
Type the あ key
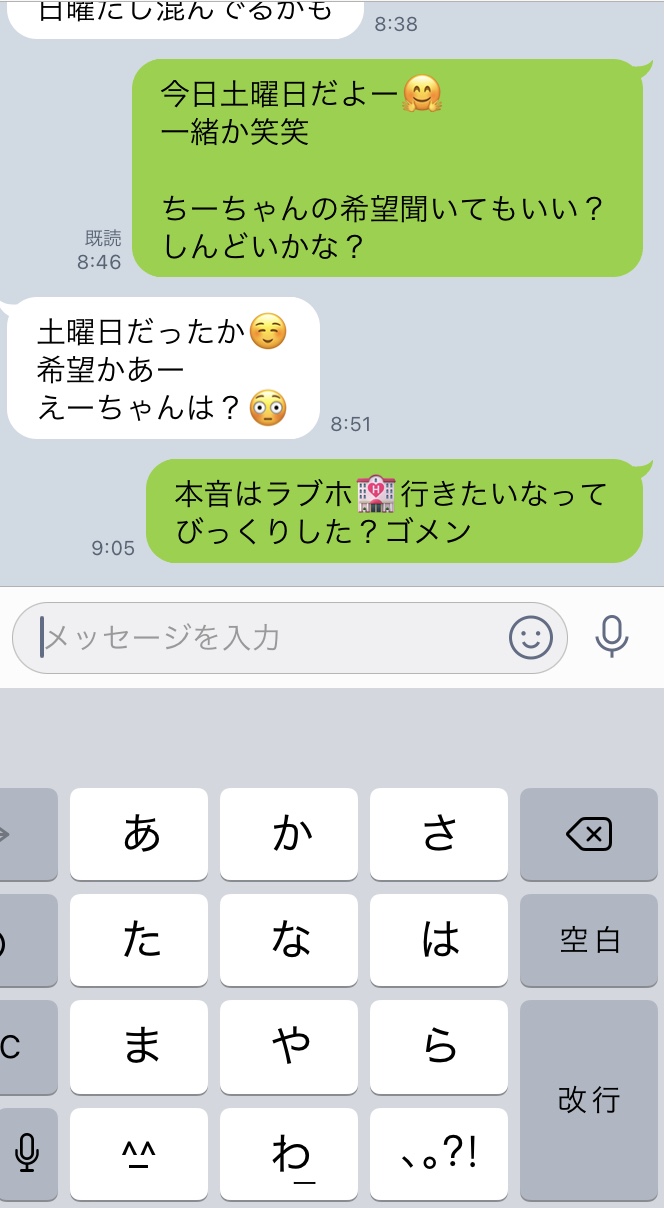(x=139, y=834)
